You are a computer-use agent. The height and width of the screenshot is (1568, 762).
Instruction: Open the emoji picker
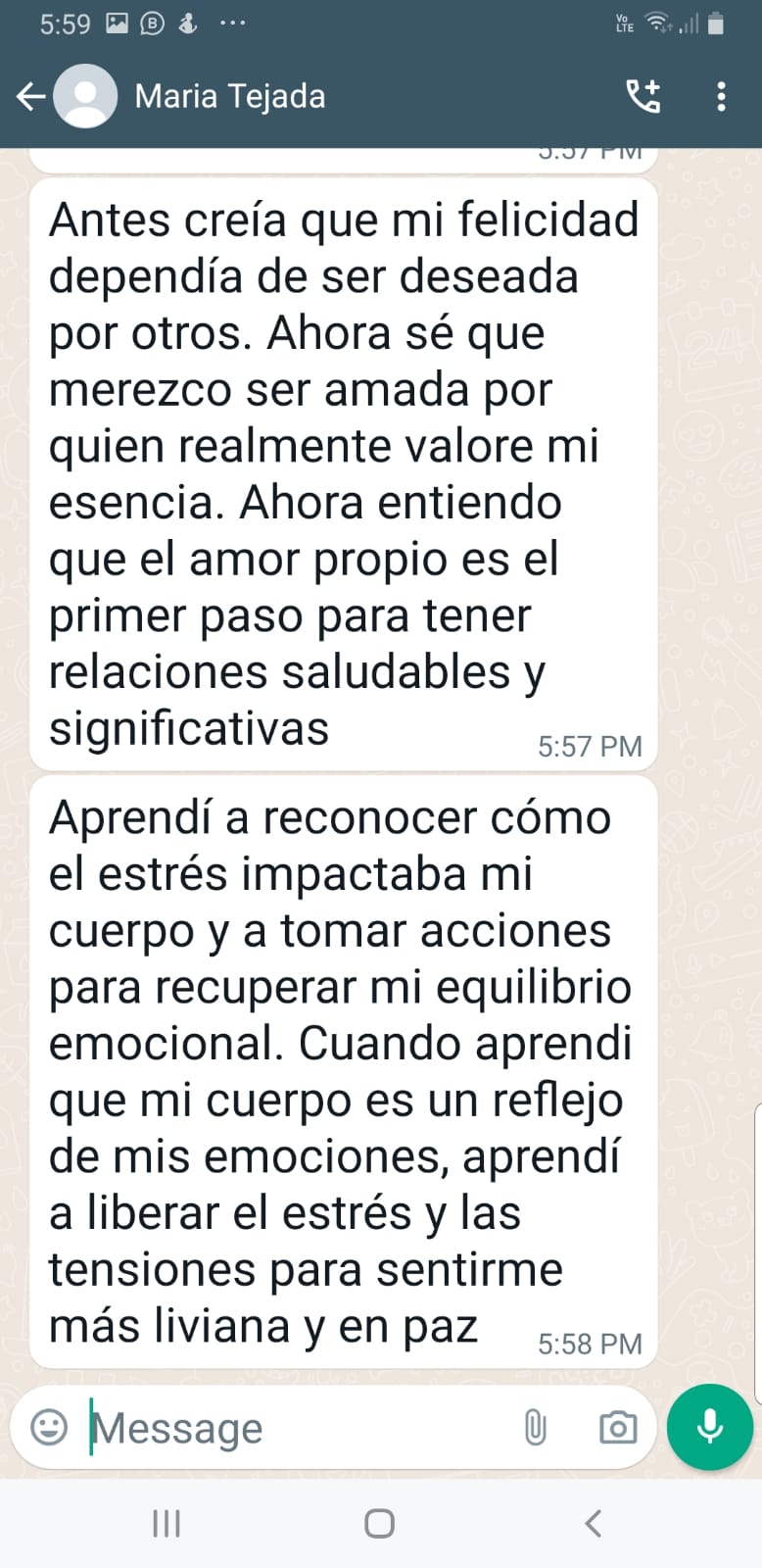click(49, 1427)
